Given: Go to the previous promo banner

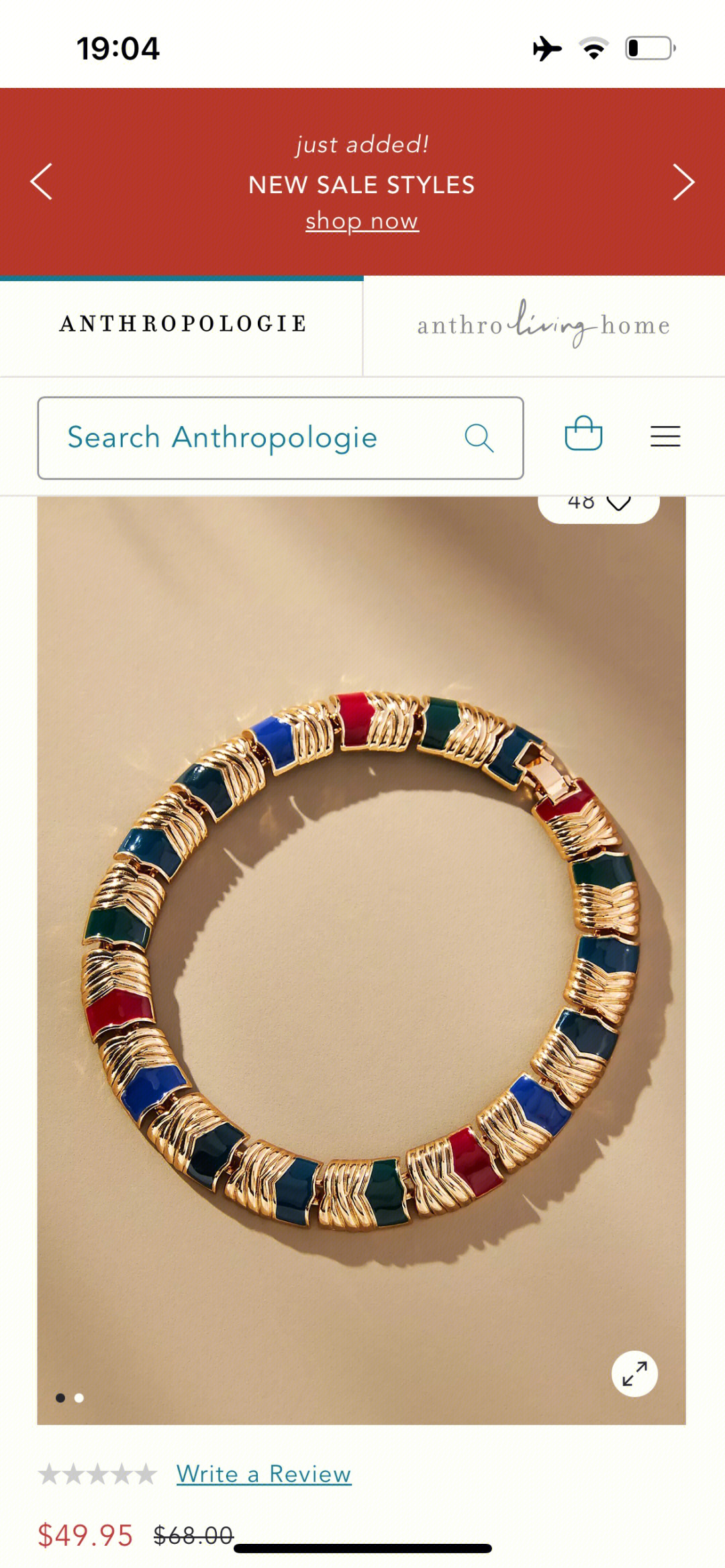Looking at the screenshot, I should pos(42,182).
